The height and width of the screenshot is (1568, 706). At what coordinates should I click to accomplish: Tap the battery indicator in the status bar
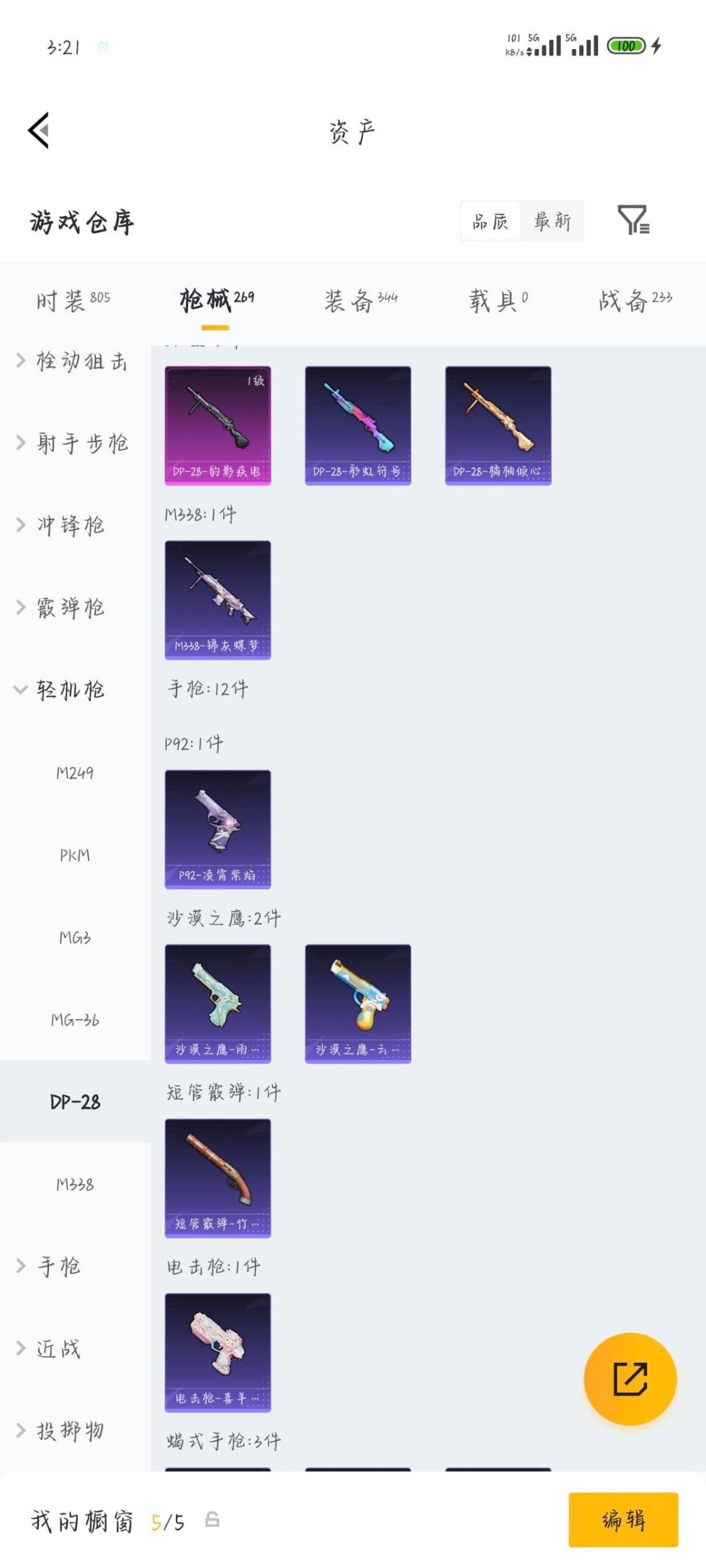click(x=626, y=46)
